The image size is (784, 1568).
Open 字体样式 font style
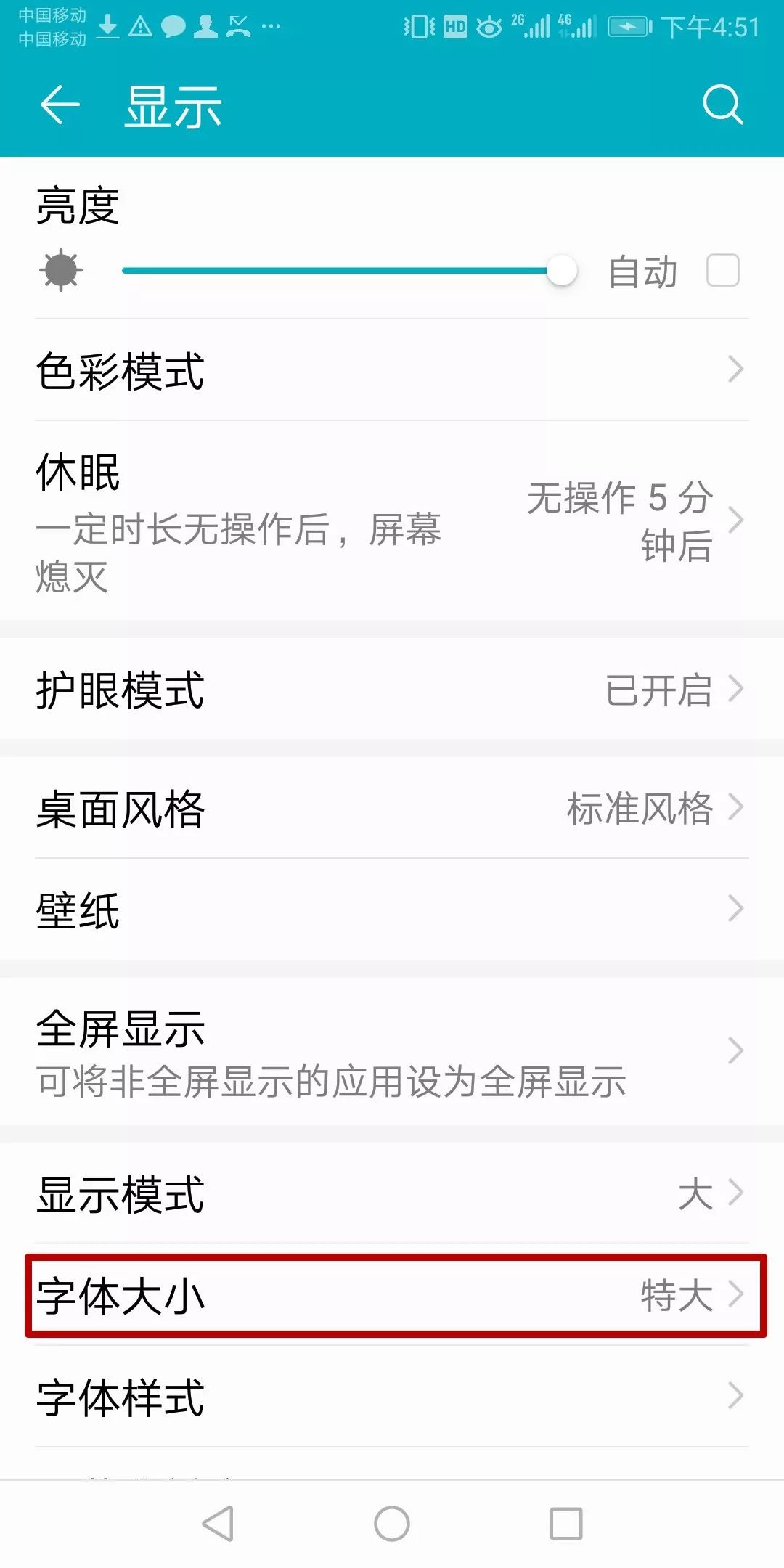pyautogui.click(x=392, y=1396)
